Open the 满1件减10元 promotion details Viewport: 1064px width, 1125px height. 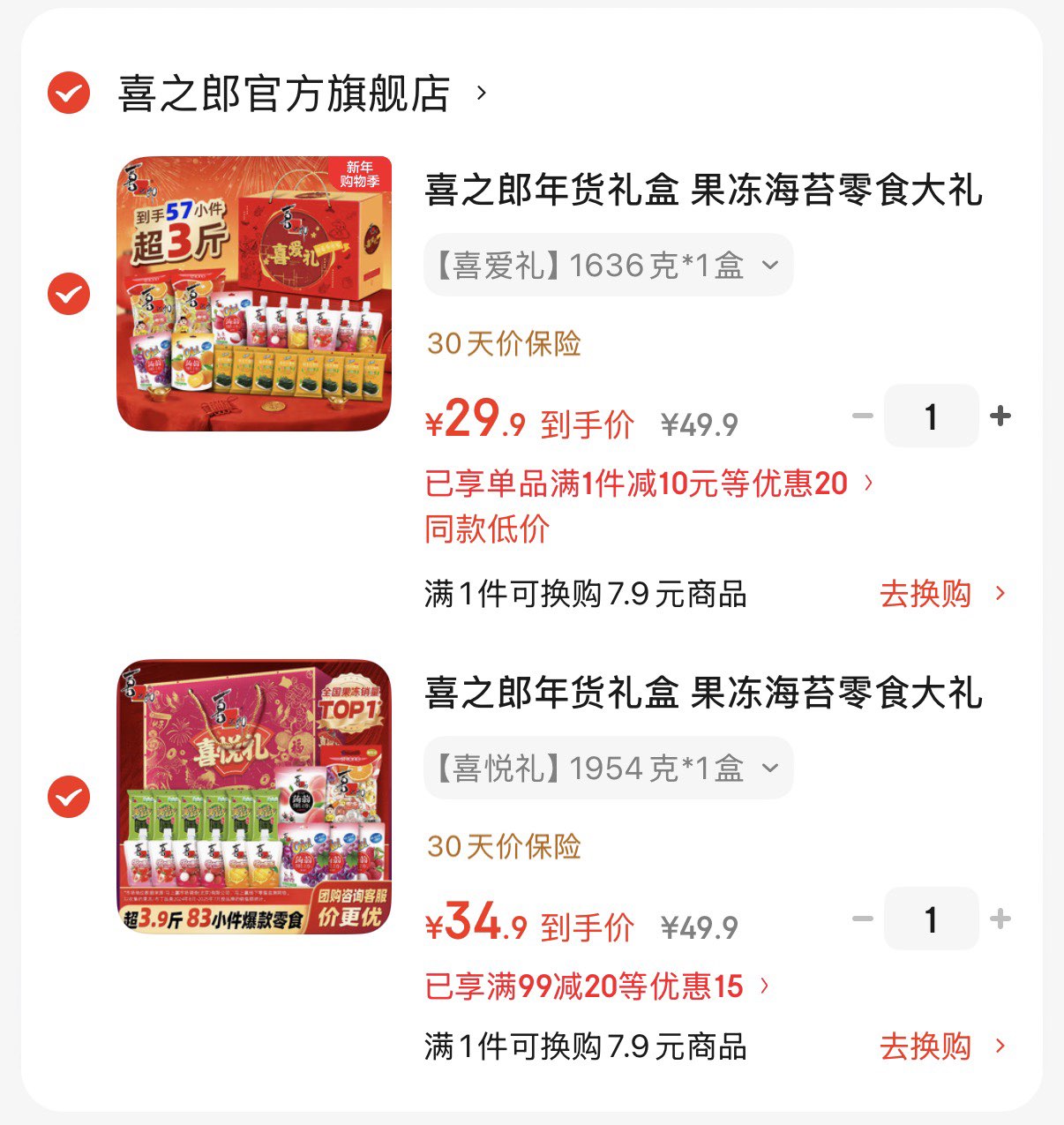click(x=644, y=484)
